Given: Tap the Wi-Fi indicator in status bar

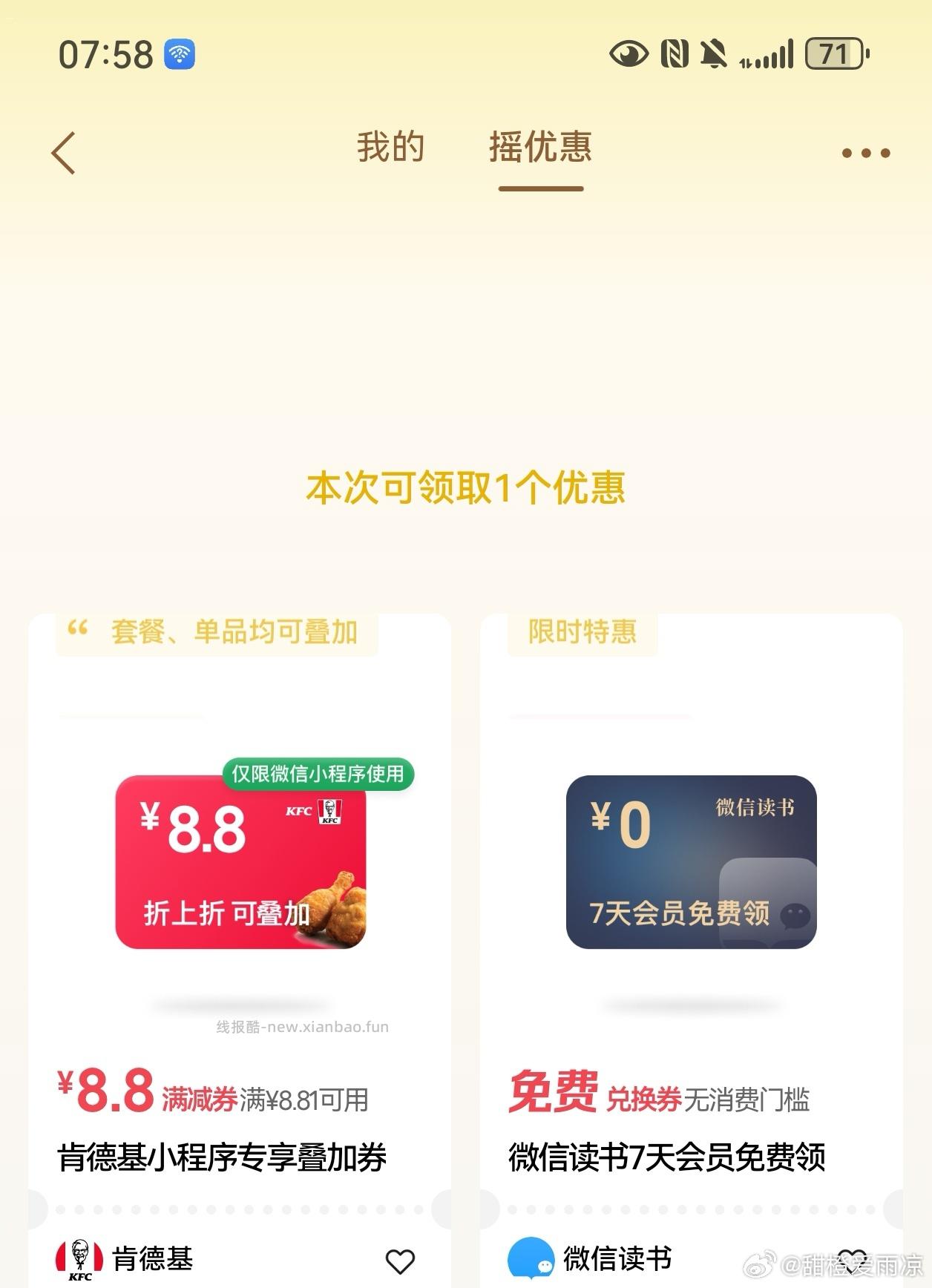Looking at the screenshot, I should point(180,53).
